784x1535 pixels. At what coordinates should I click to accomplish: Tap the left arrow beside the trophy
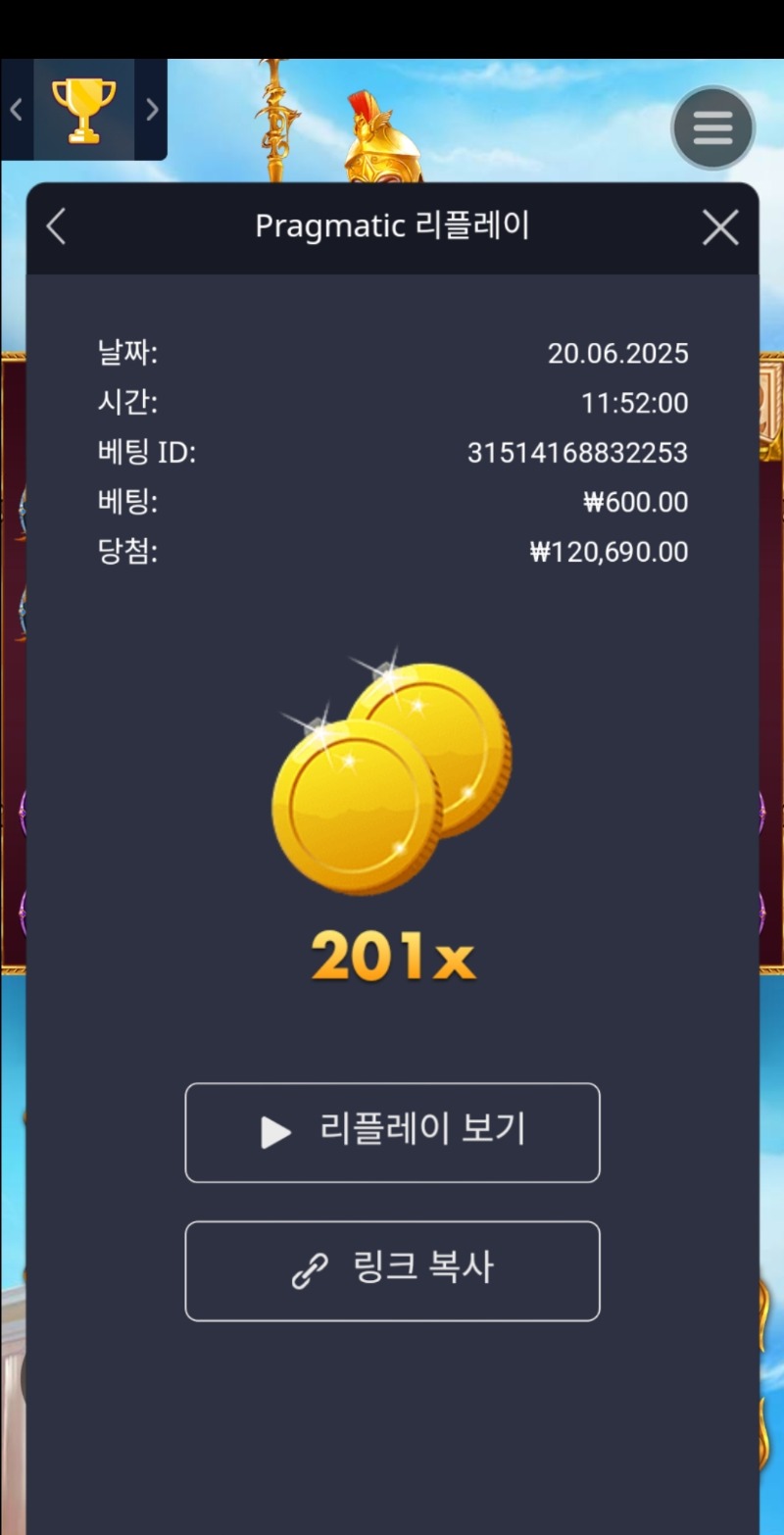(x=16, y=109)
